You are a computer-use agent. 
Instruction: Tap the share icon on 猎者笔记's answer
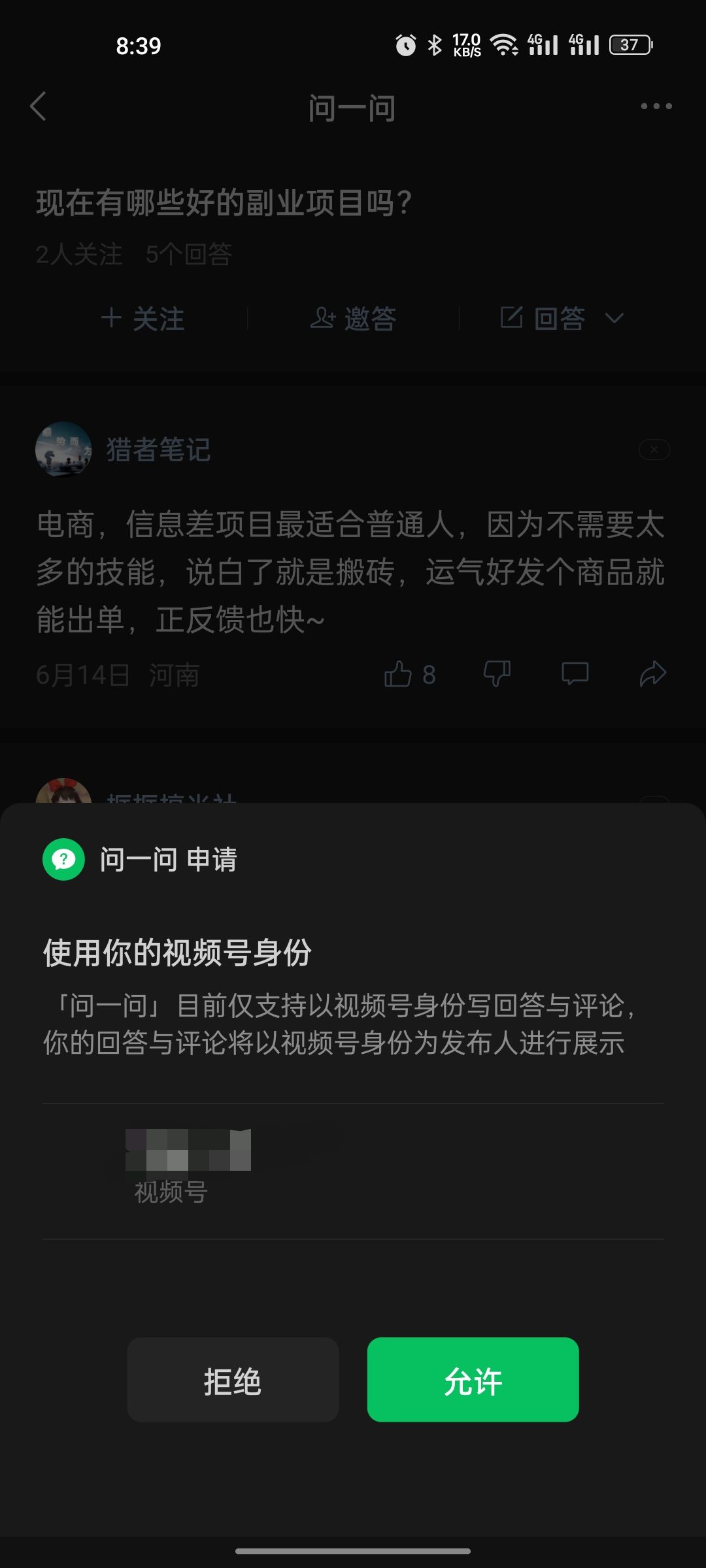point(654,674)
